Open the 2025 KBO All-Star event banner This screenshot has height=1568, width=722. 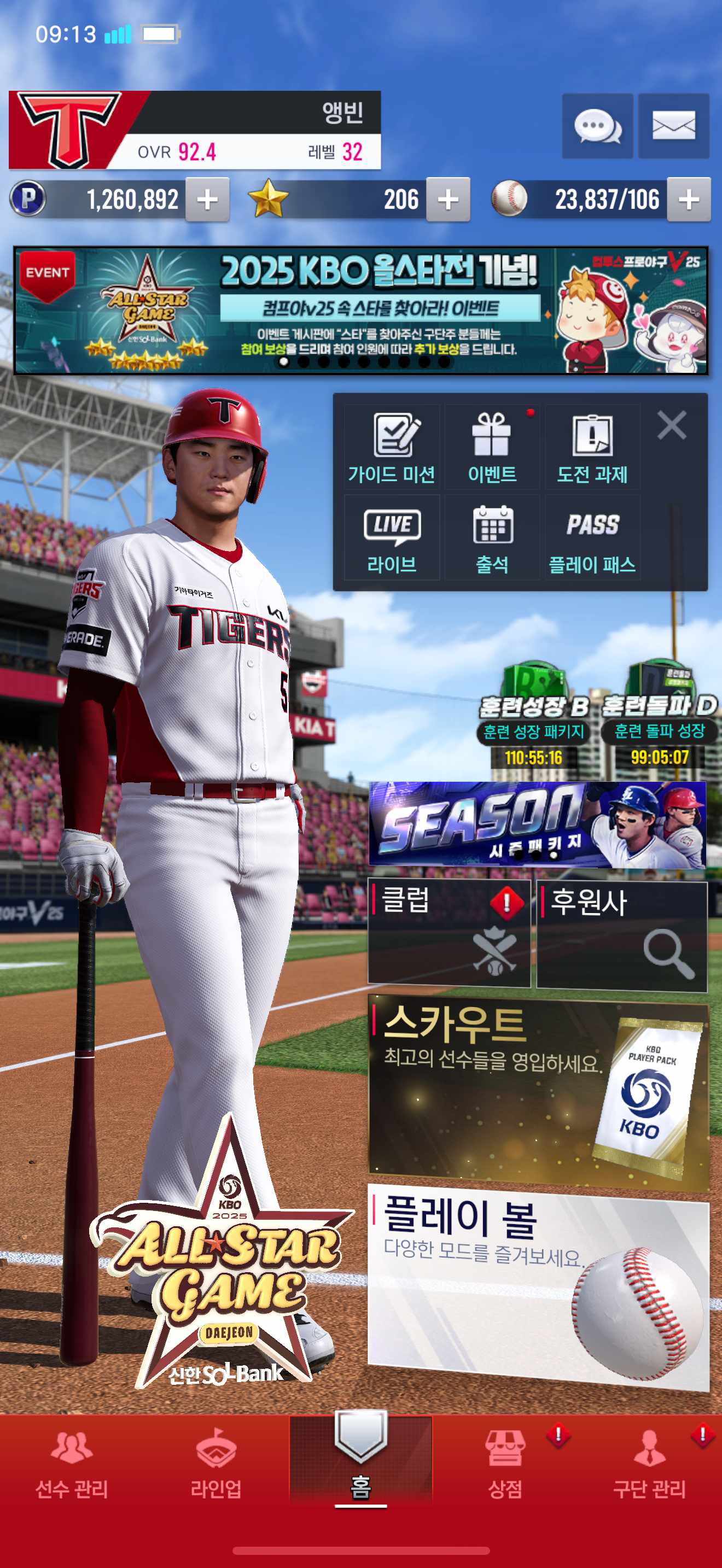click(361, 311)
